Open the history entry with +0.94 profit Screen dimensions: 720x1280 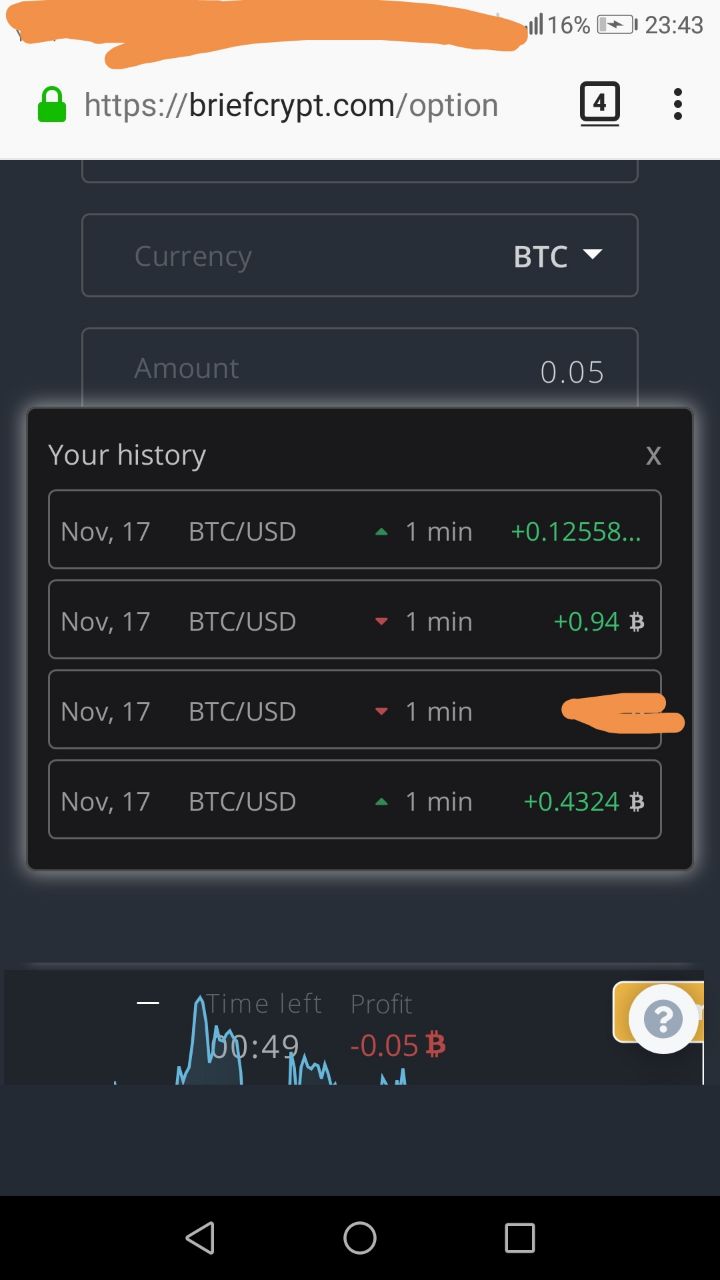[355, 620]
